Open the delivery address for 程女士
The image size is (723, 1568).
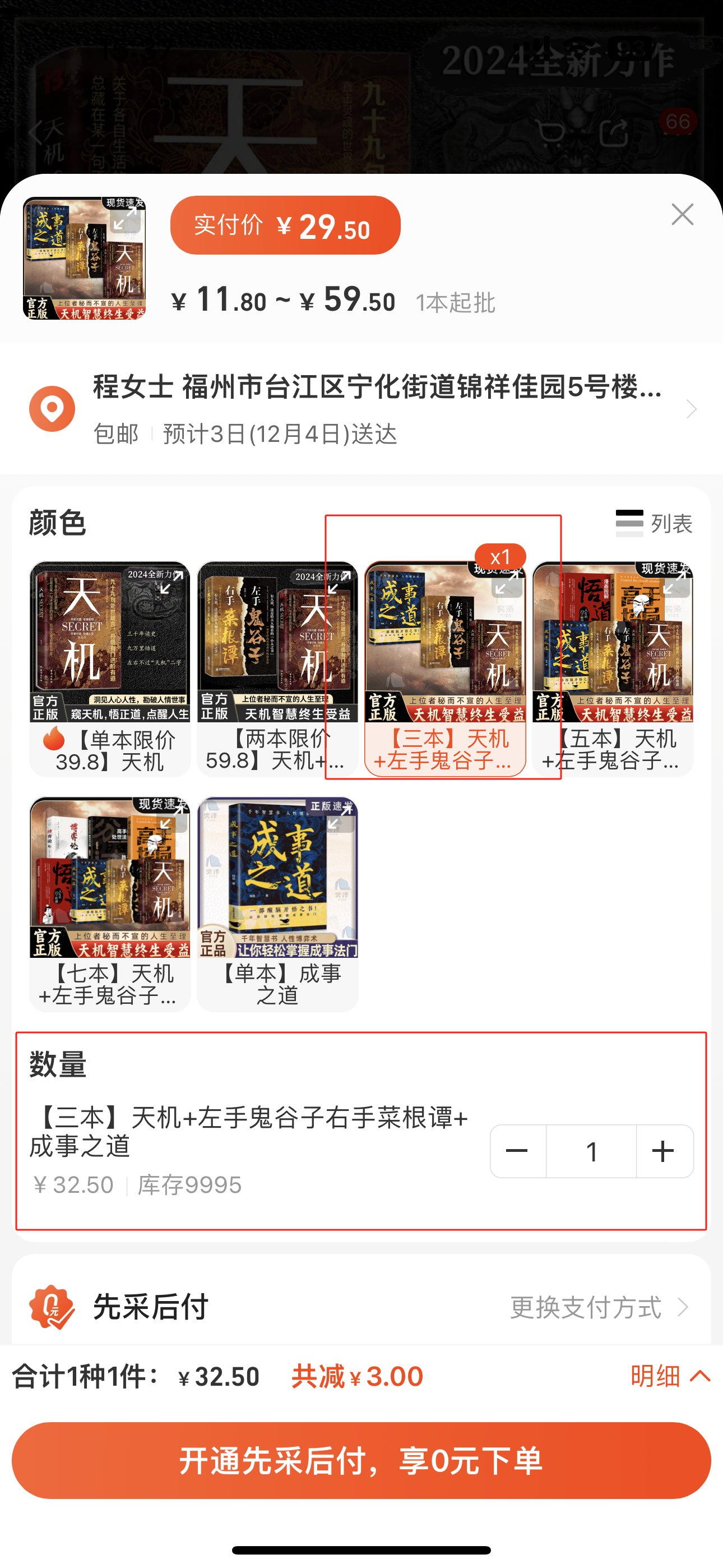tap(377, 408)
